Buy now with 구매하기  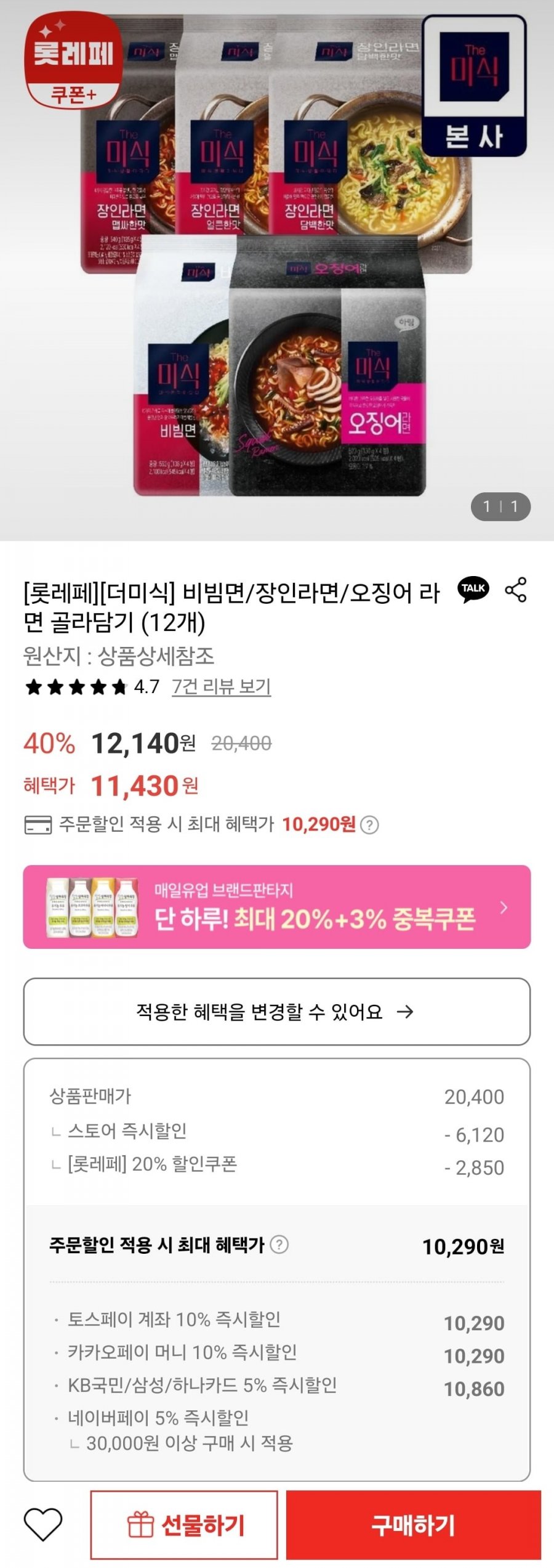(413, 1525)
